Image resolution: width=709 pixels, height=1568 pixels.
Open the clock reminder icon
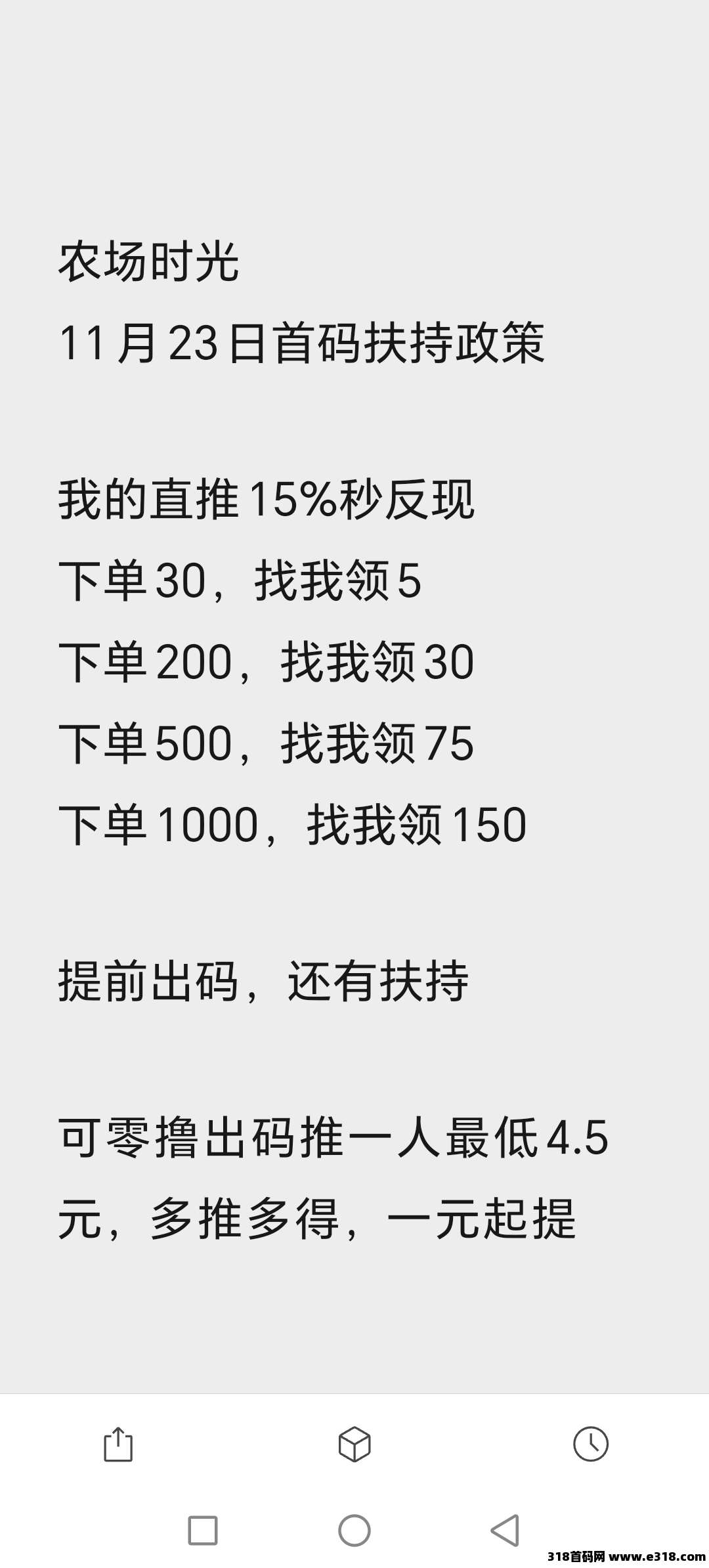point(591,1443)
